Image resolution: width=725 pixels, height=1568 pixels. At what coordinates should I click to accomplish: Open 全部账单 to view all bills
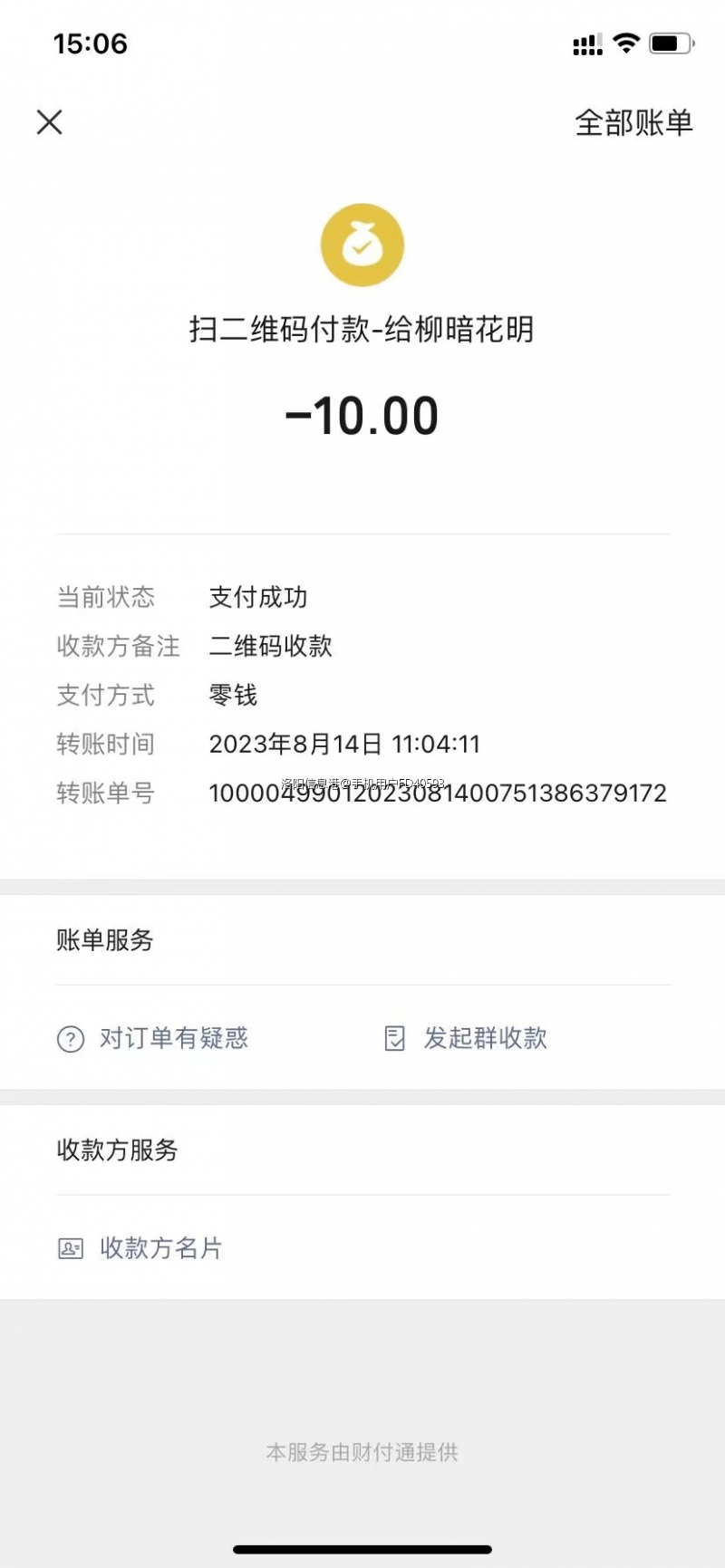click(x=633, y=122)
